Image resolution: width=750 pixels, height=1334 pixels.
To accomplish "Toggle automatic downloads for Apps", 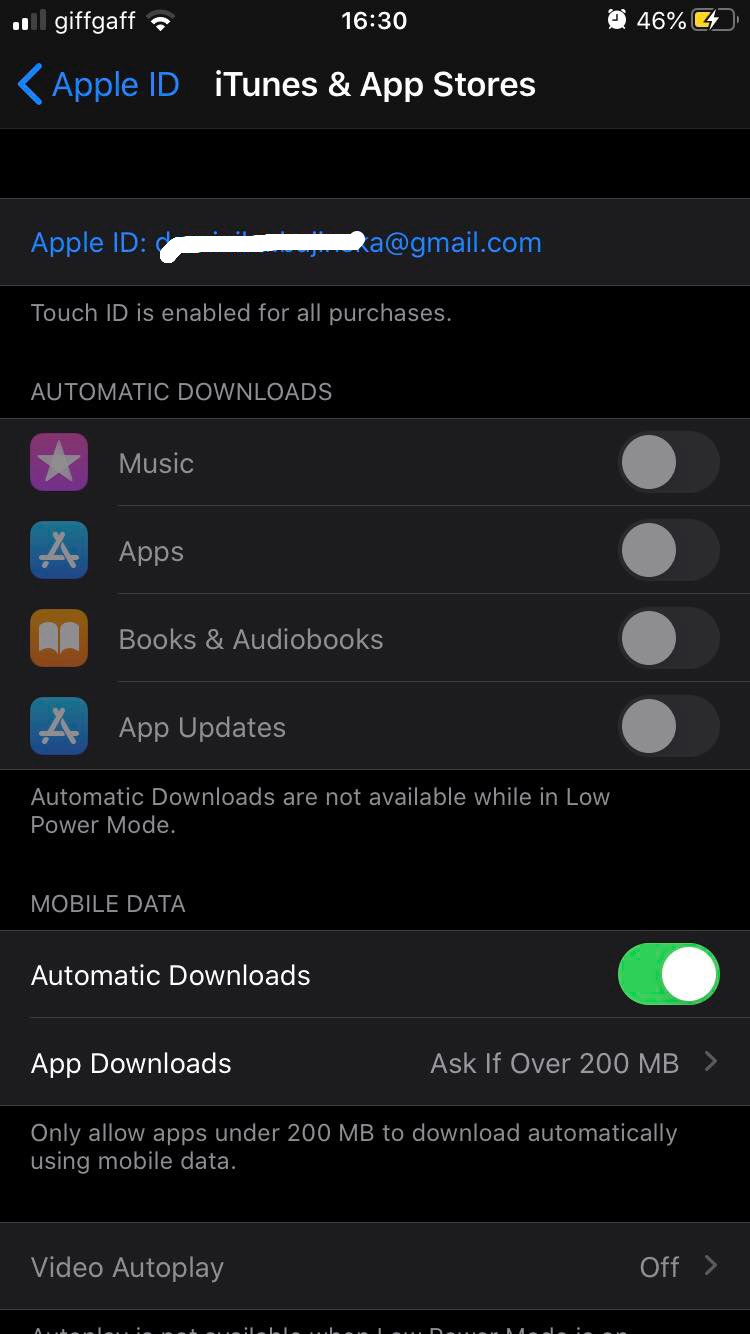I will (668, 551).
